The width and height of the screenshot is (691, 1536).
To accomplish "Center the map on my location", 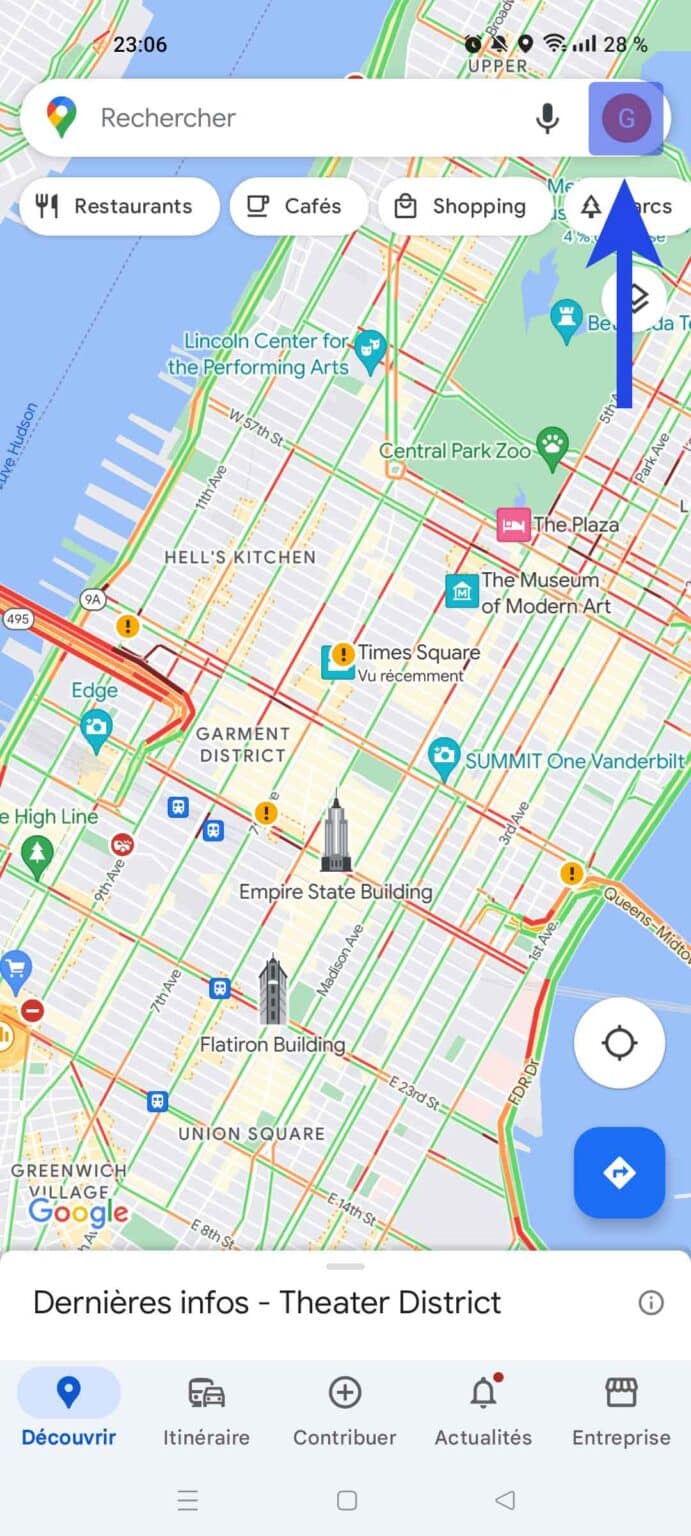I will tap(619, 1042).
